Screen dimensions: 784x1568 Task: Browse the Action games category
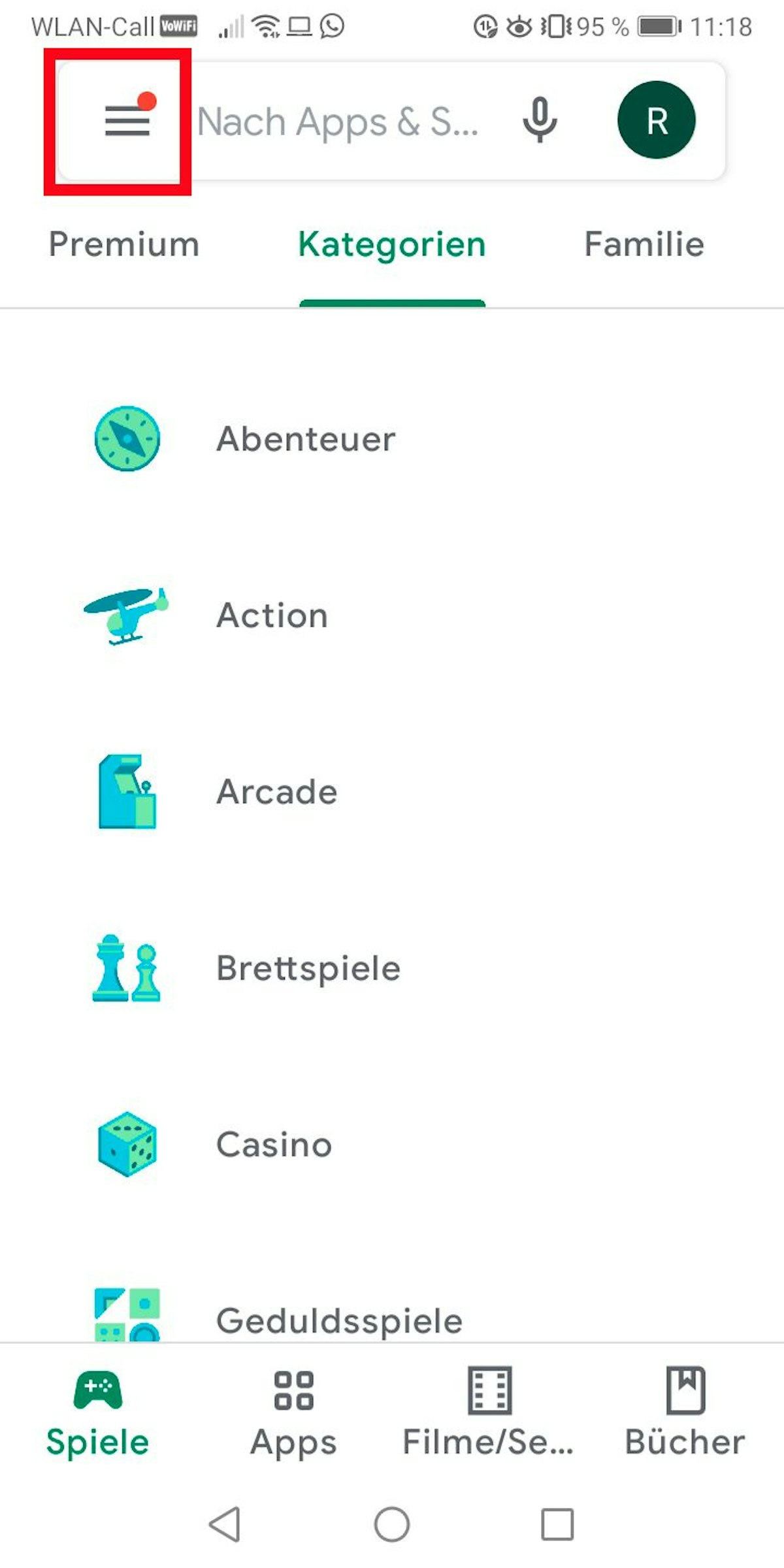click(272, 615)
